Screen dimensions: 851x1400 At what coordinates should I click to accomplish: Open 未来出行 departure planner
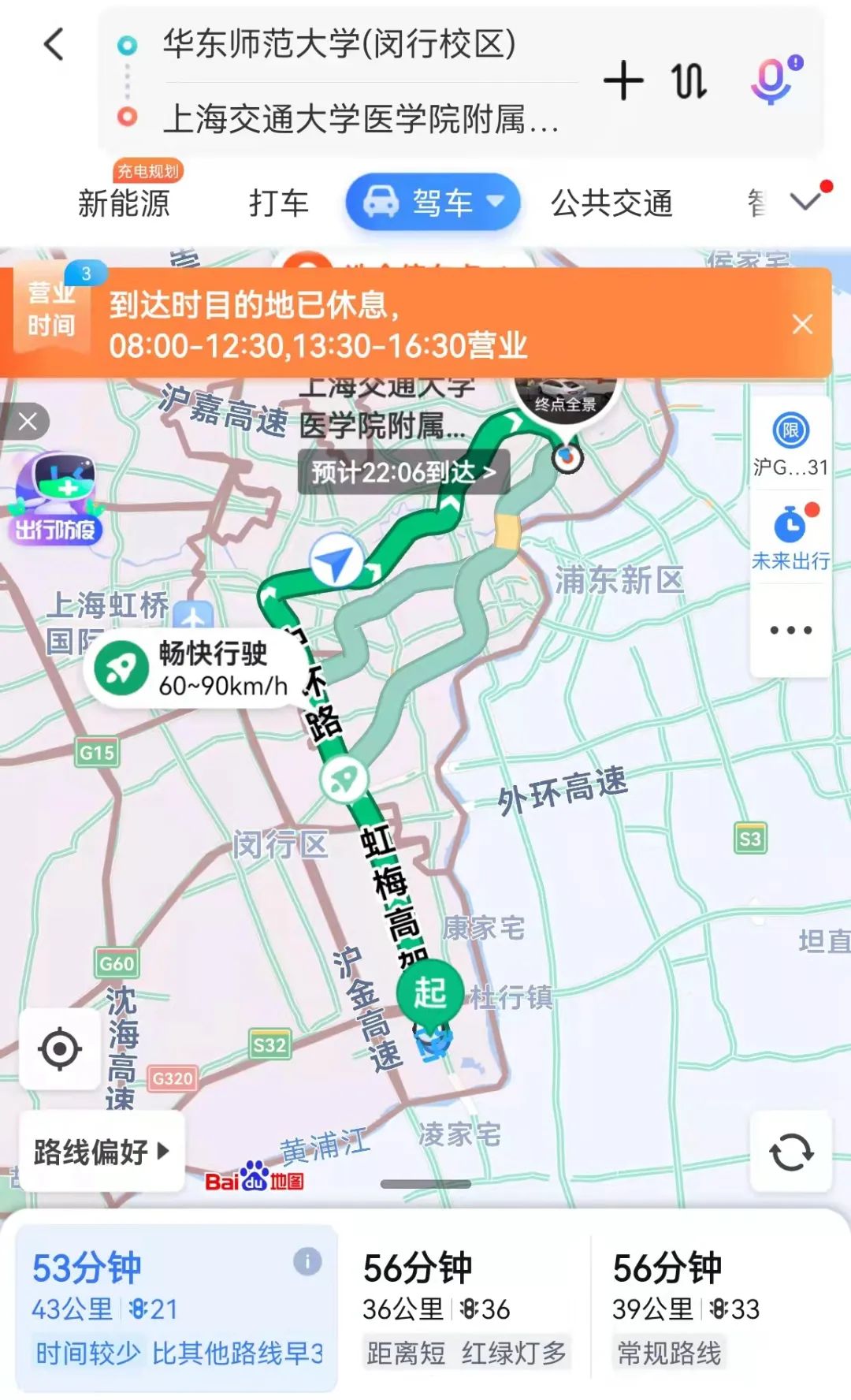790,536
